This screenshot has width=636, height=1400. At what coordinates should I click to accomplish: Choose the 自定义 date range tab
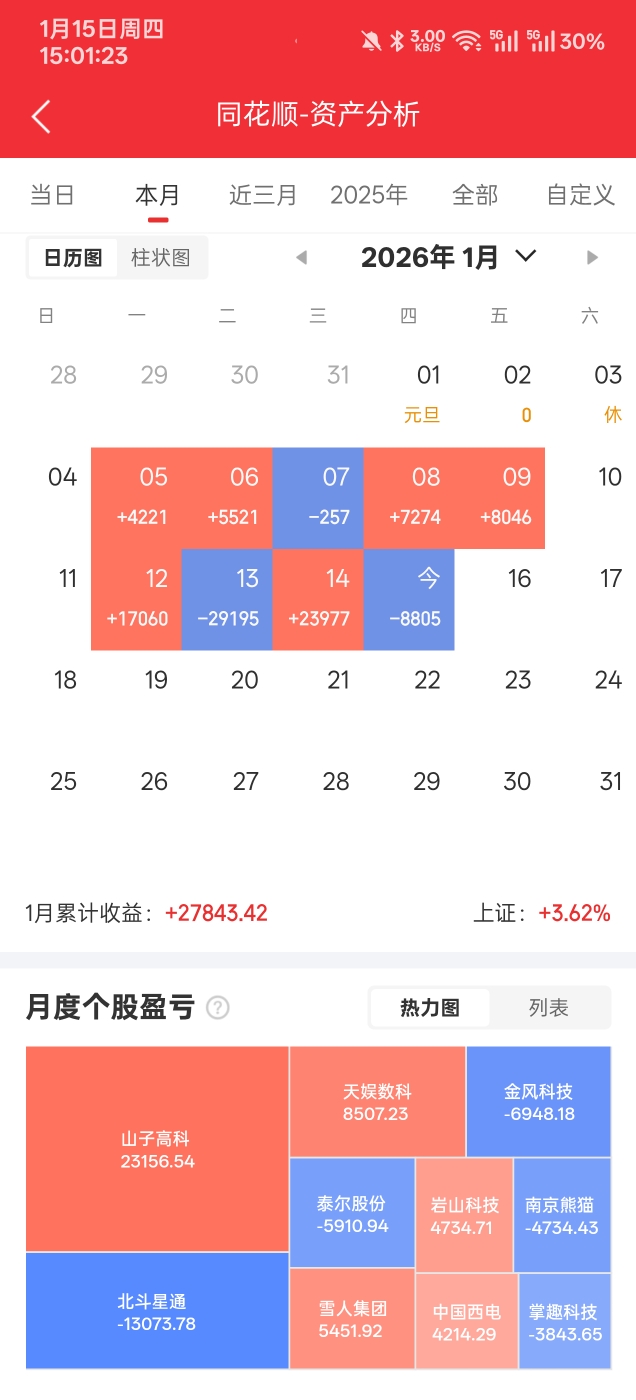pos(581,195)
